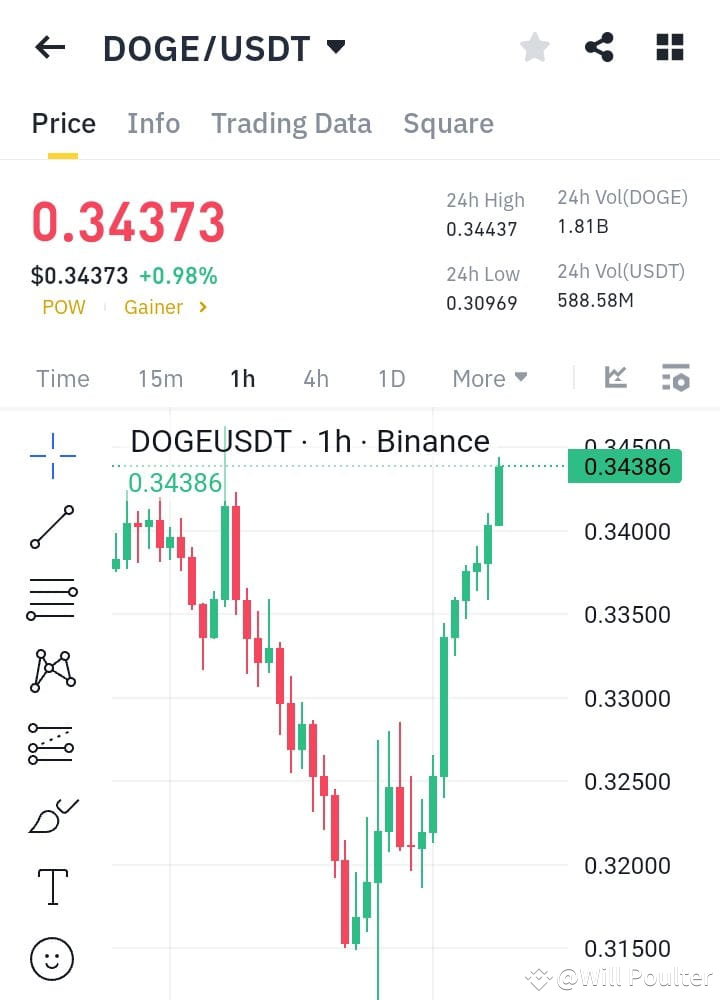Open the emoji sticker tool
The image size is (720, 1000).
(x=50, y=958)
